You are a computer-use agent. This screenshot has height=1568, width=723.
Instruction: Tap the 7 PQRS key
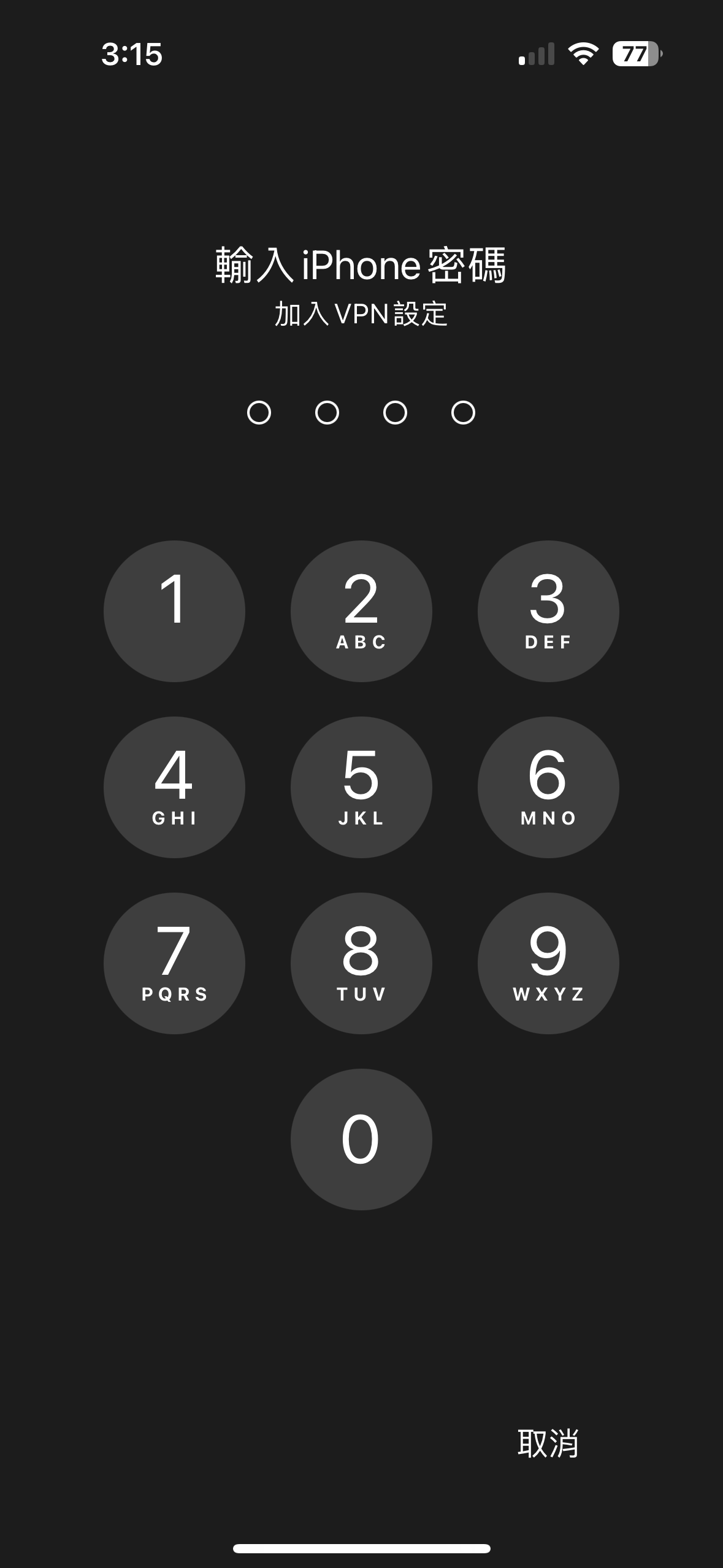point(174,963)
